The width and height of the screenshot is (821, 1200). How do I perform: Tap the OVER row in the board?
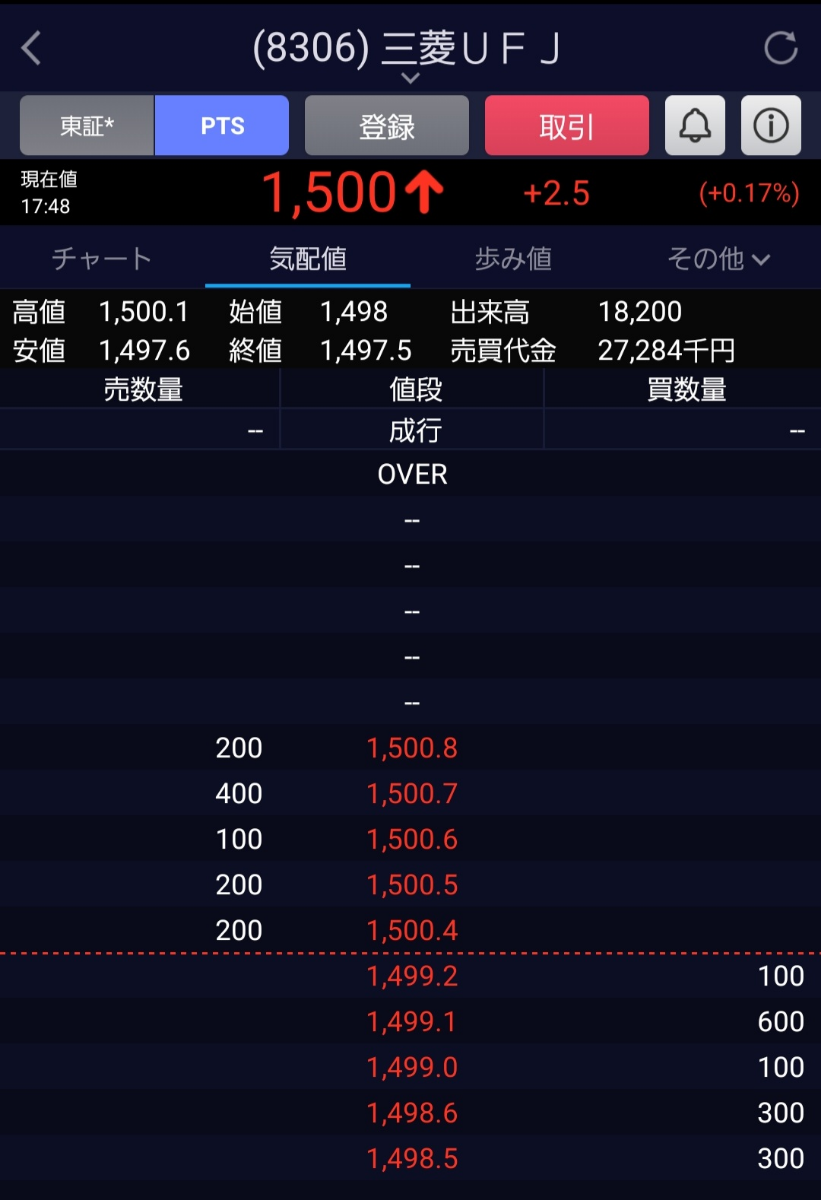coord(412,474)
